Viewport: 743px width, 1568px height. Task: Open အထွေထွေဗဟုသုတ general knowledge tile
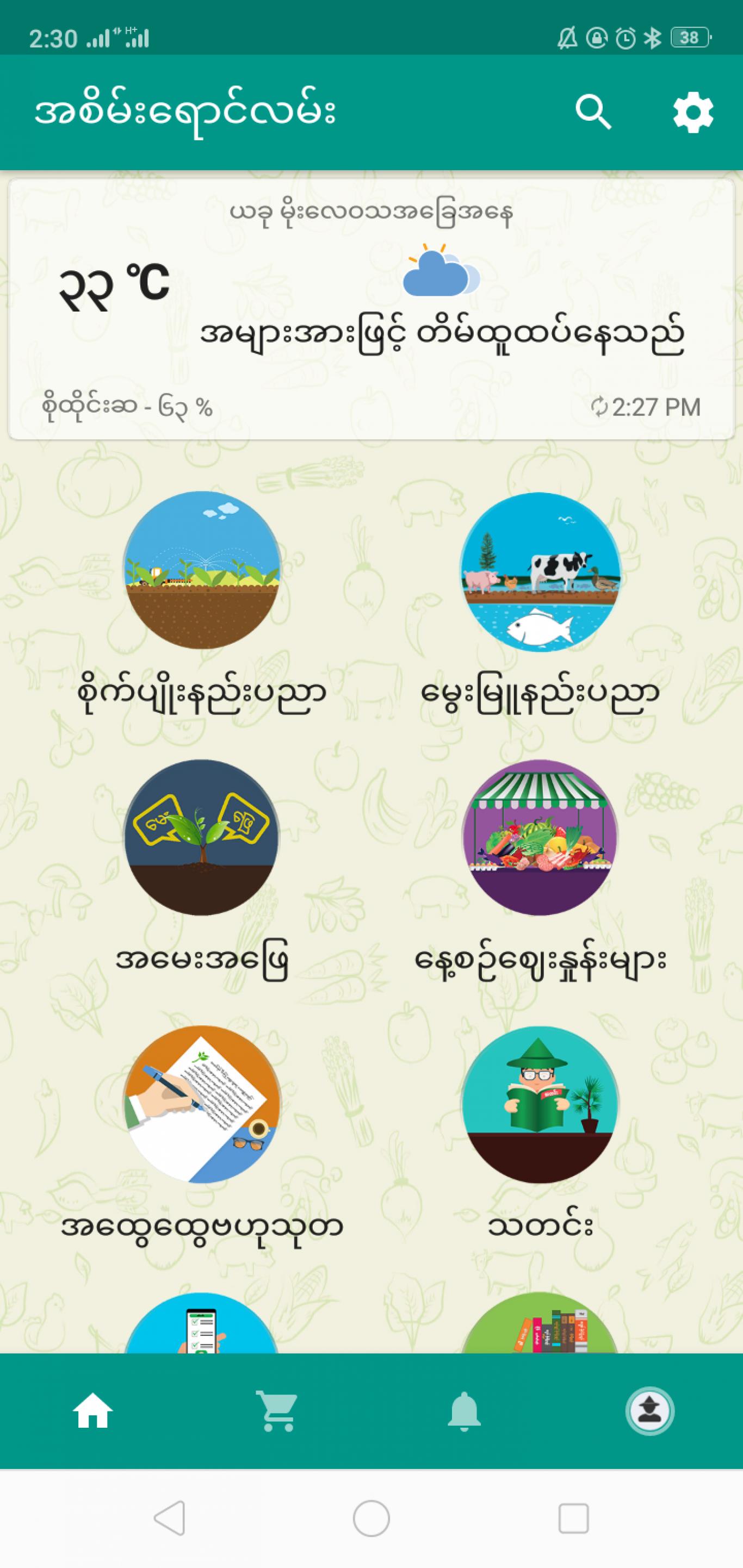tap(202, 1138)
